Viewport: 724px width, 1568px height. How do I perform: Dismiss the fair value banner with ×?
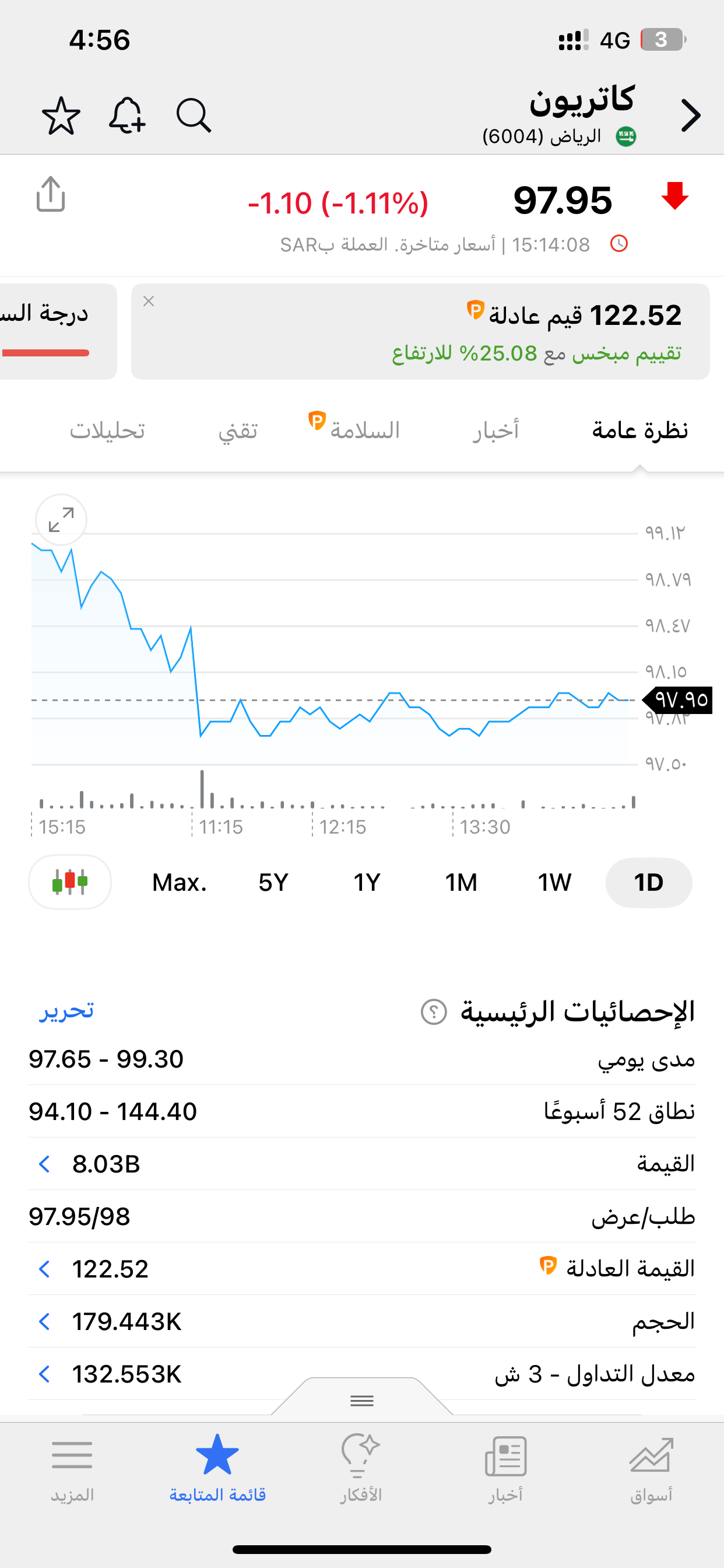pos(149,300)
